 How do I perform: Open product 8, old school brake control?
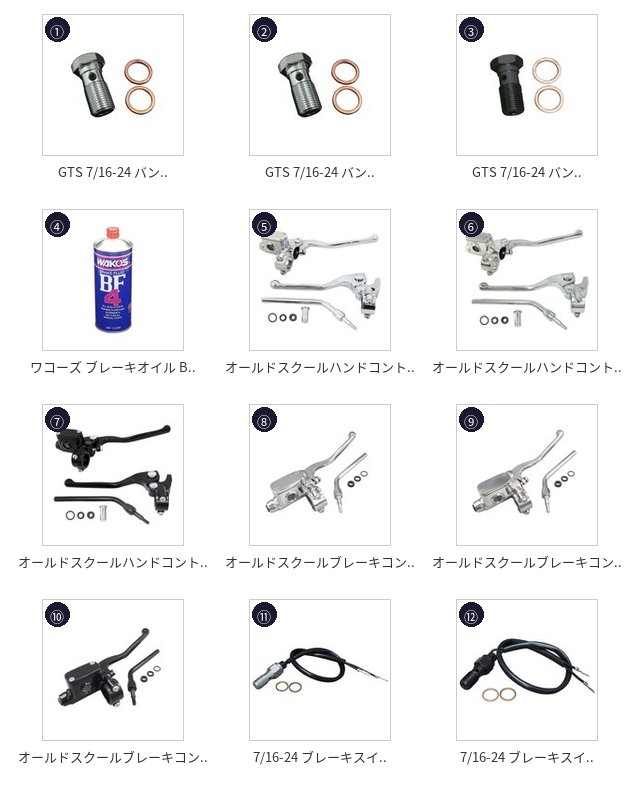[320, 475]
